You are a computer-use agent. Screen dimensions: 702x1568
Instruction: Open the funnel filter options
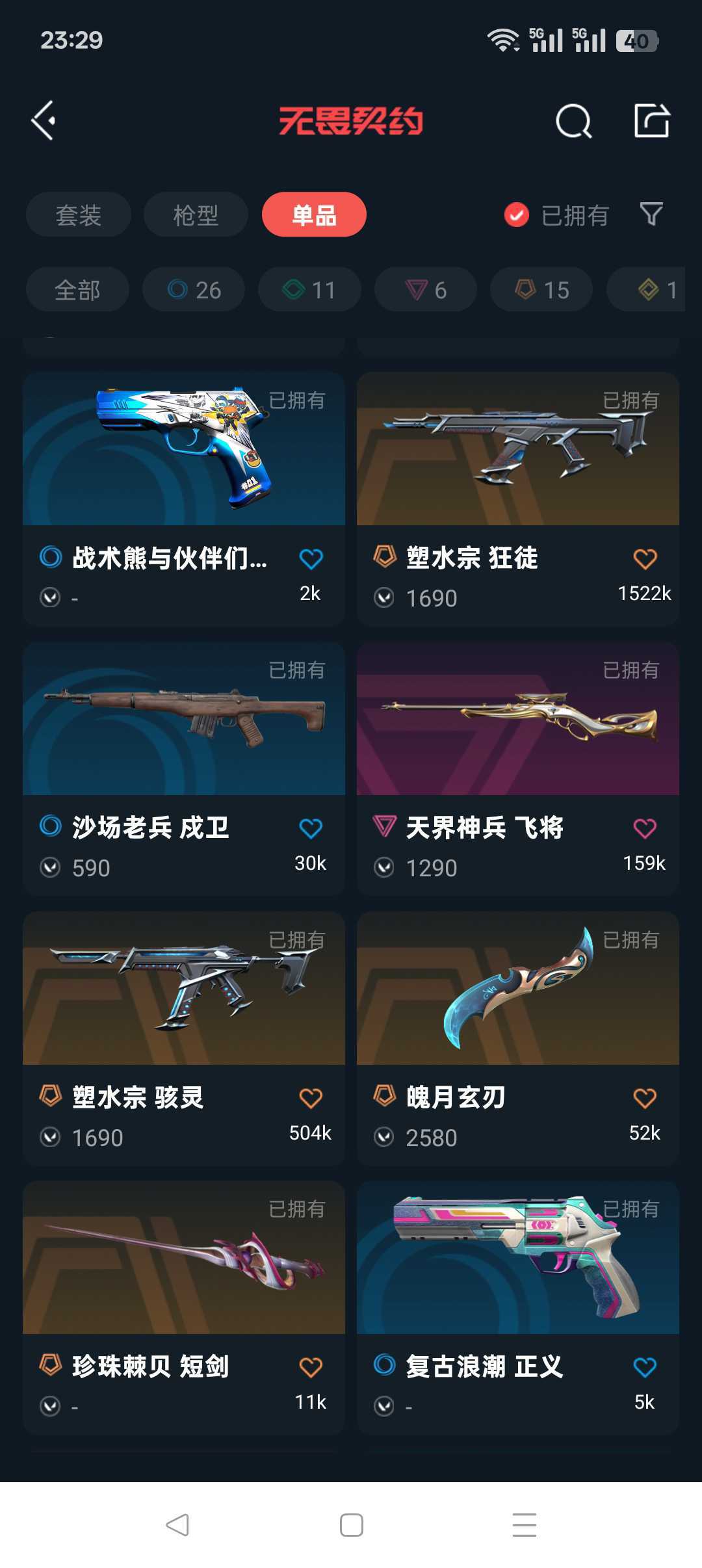click(651, 214)
